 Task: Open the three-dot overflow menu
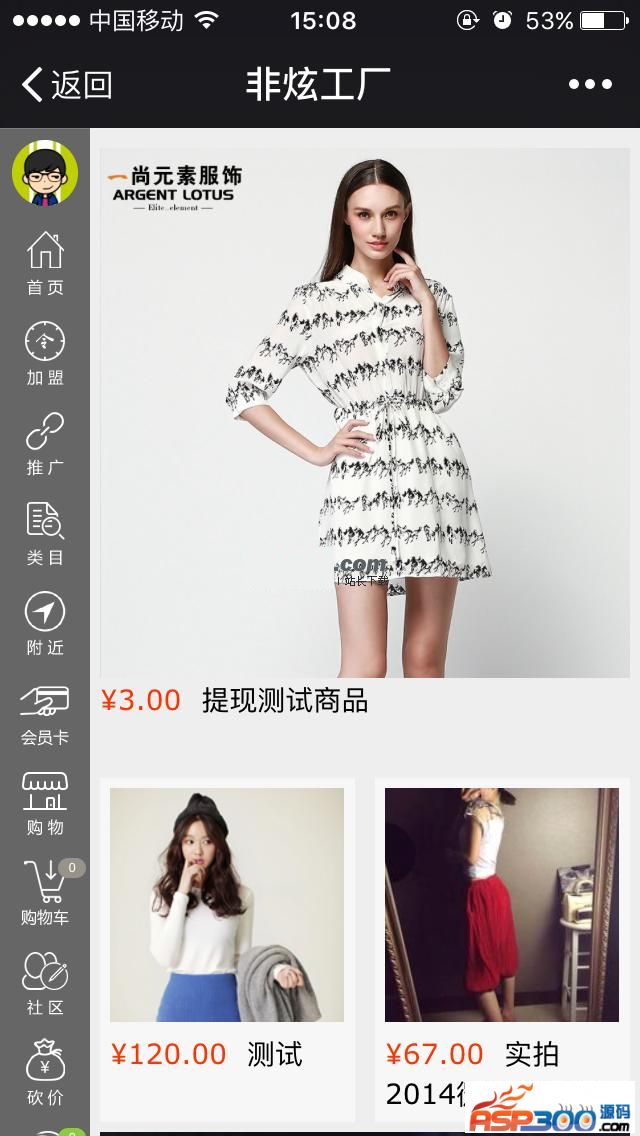[x=590, y=85]
